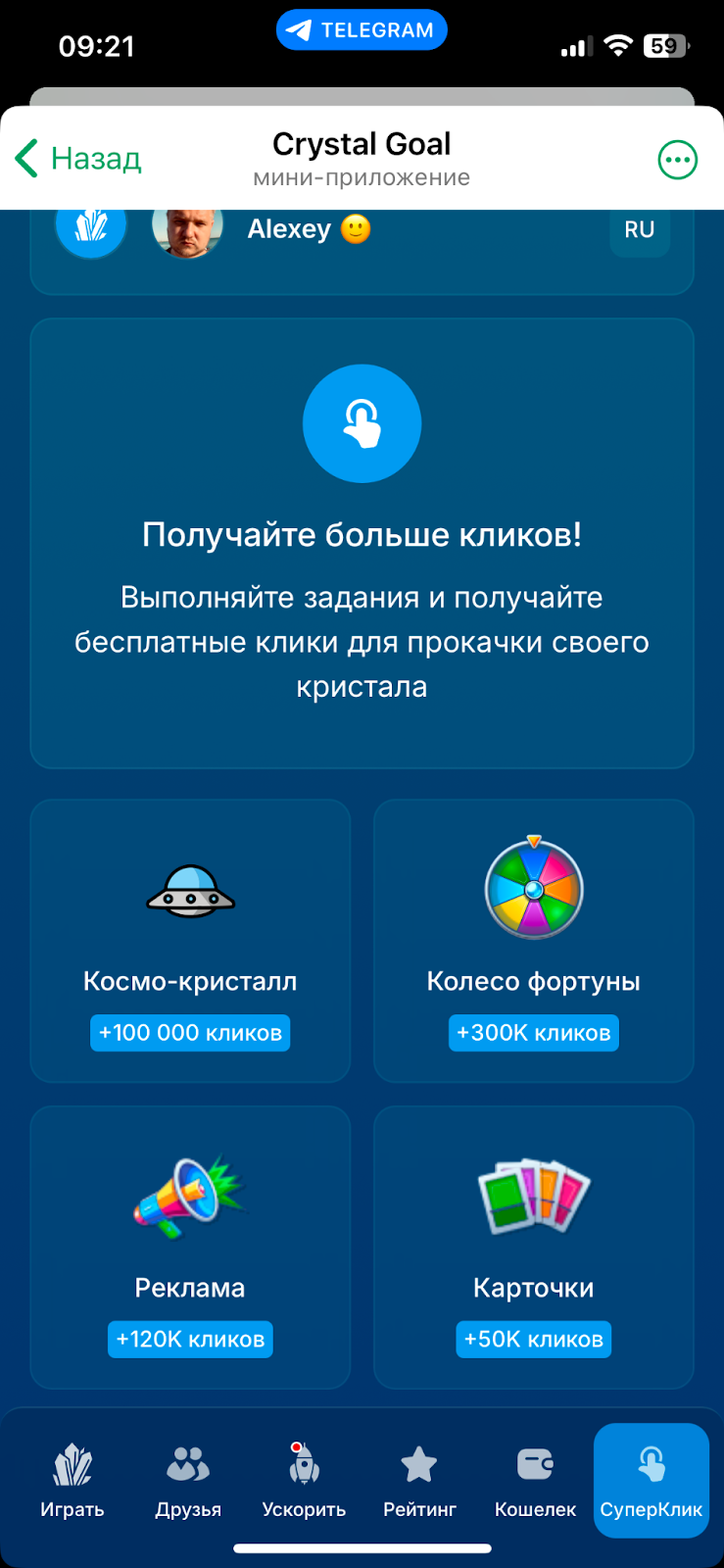Switch to the Рейтинг tab
The image size is (724, 1568).
[x=419, y=1481]
